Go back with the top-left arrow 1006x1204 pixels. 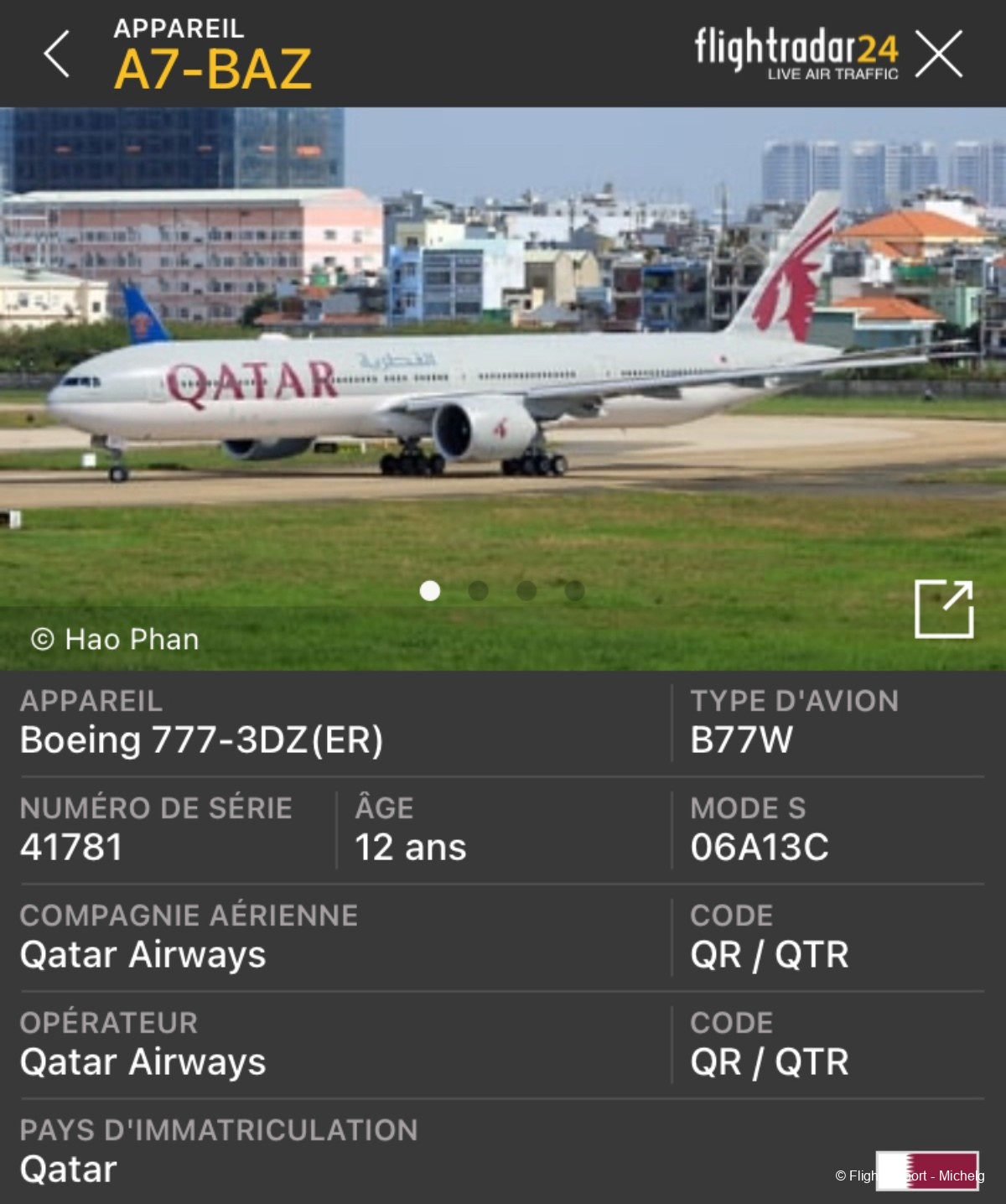(x=56, y=54)
